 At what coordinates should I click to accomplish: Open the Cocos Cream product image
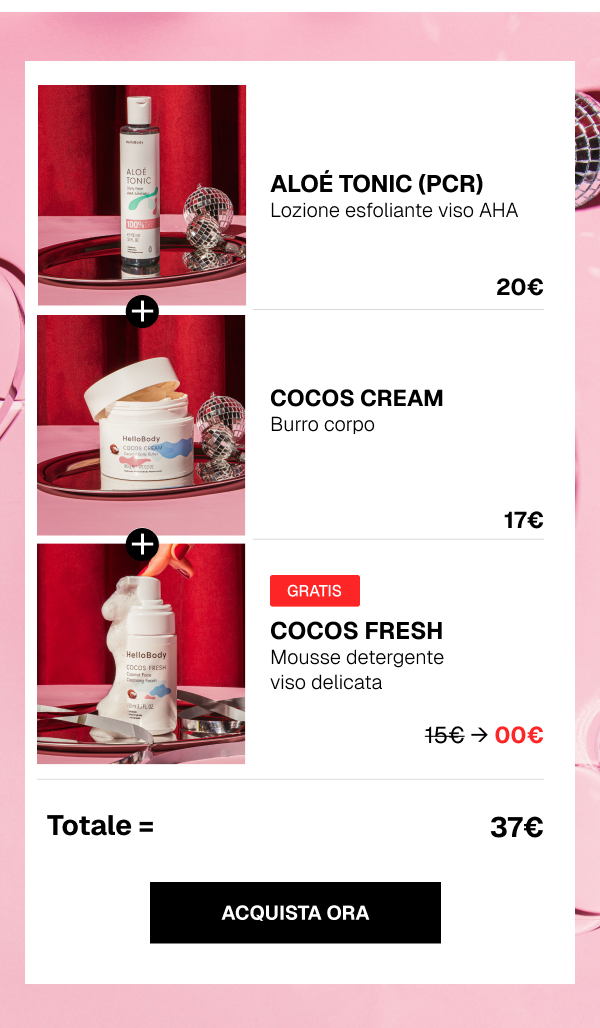click(141, 425)
